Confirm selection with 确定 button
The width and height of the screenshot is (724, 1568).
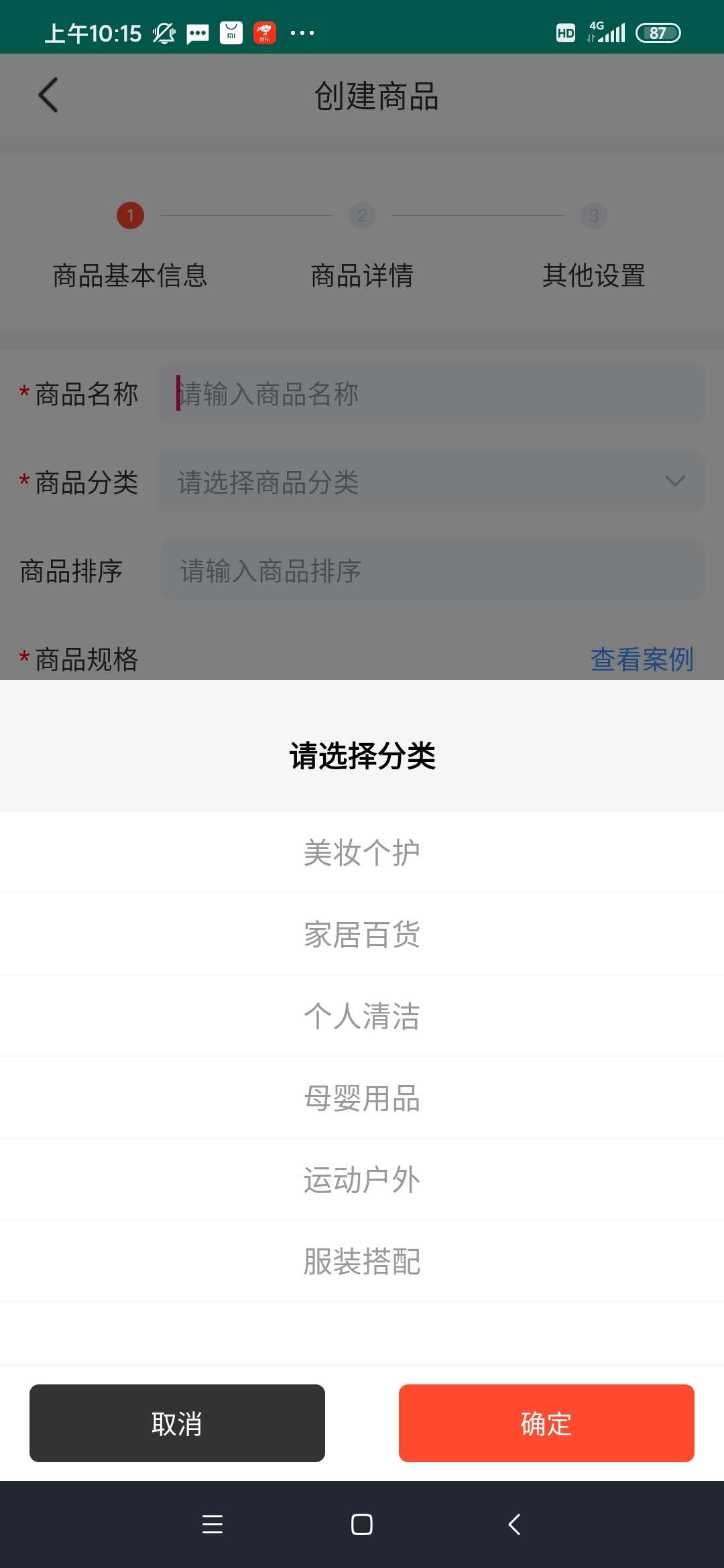[x=546, y=1423]
